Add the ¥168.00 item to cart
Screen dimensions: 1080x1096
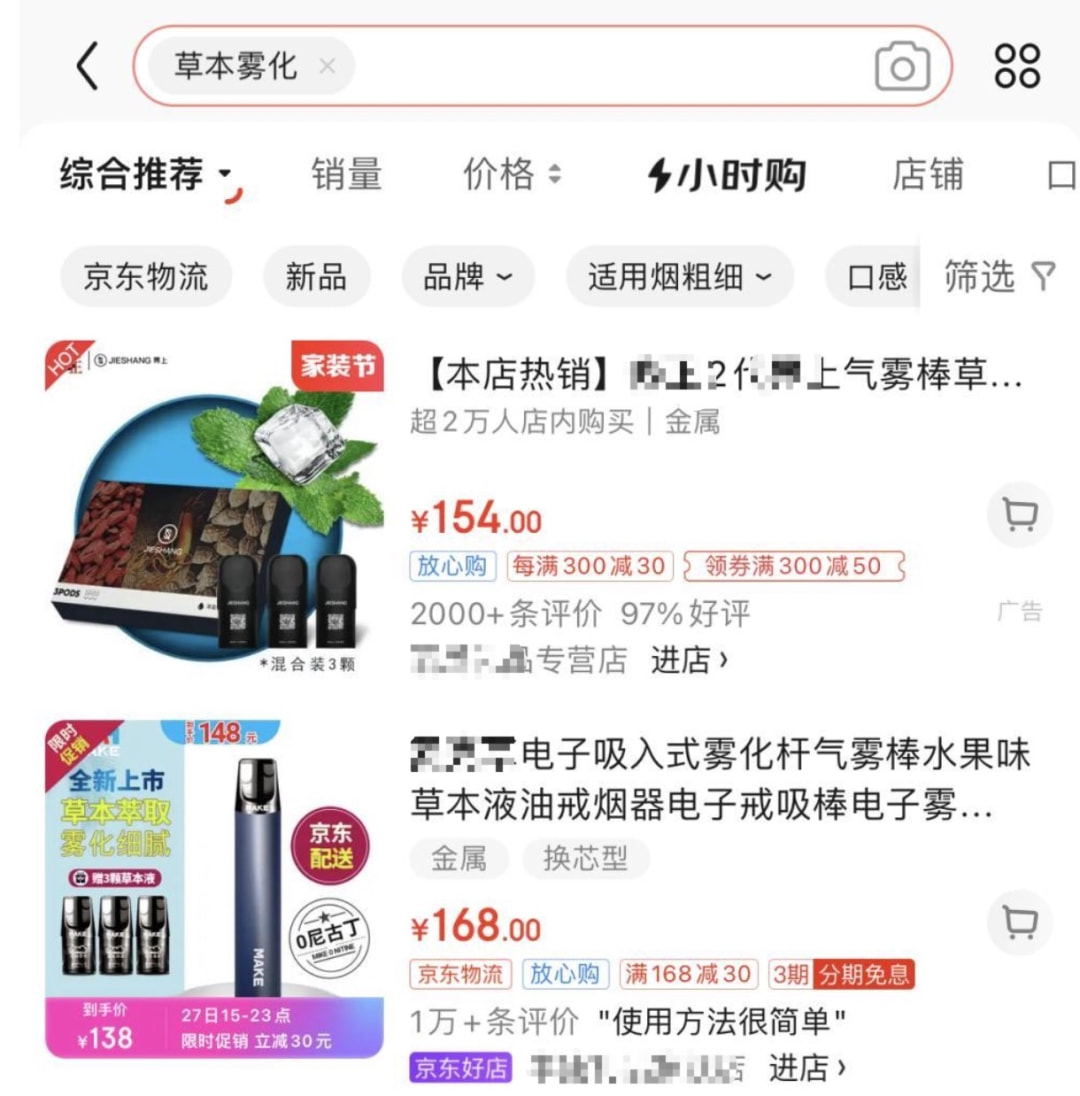(1019, 922)
